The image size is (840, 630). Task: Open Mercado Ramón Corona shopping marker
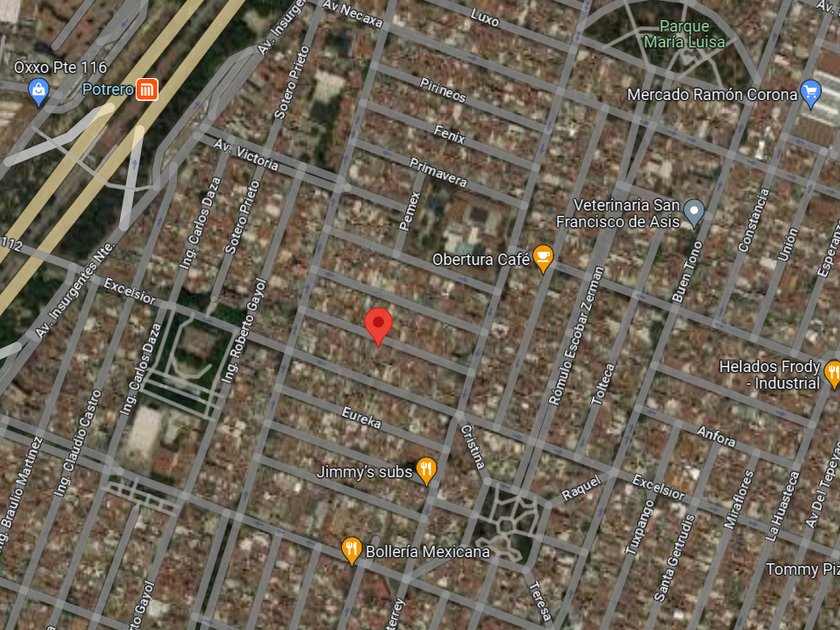[811, 93]
